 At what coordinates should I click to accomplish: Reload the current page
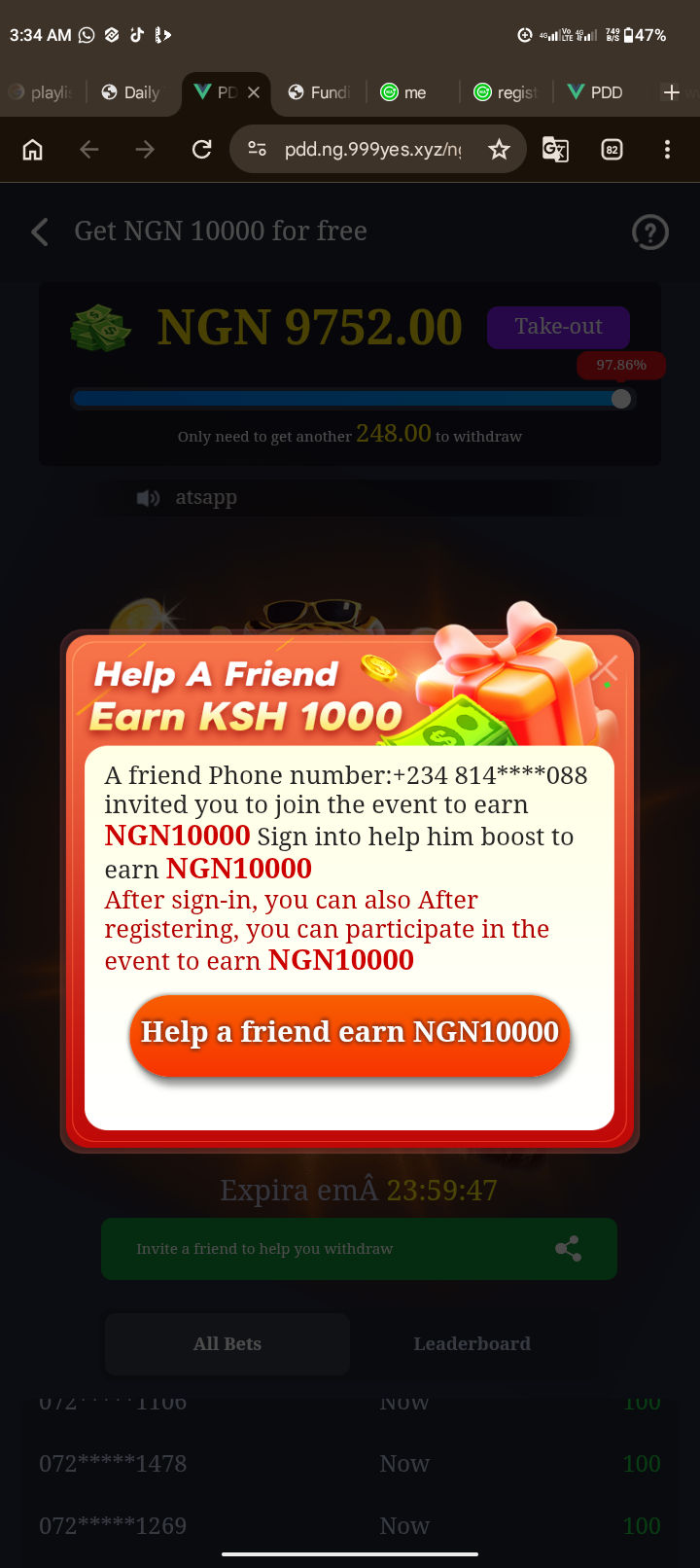tap(201, 149)
